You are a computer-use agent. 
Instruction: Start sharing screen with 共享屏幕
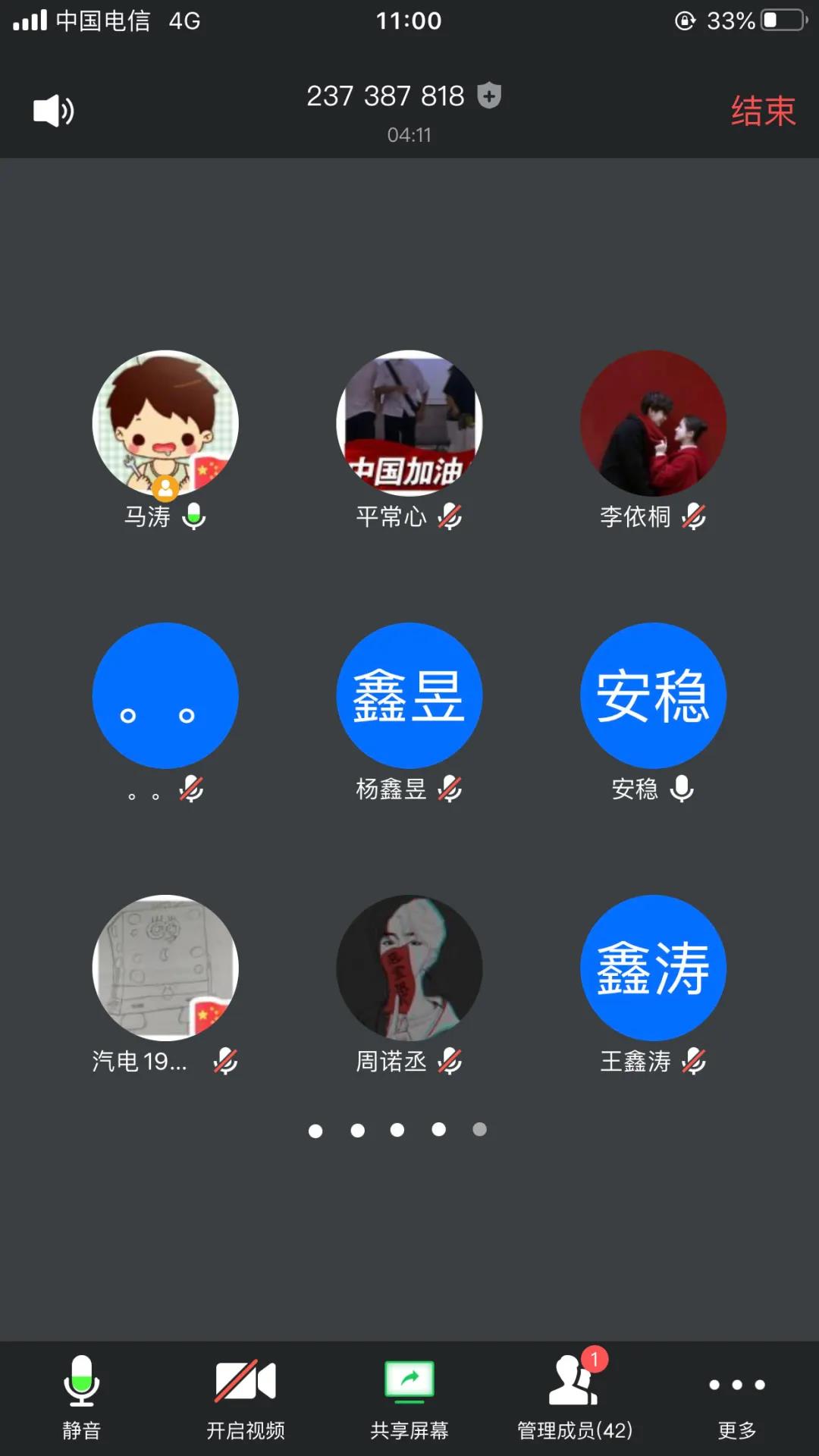coord(409,1396)
